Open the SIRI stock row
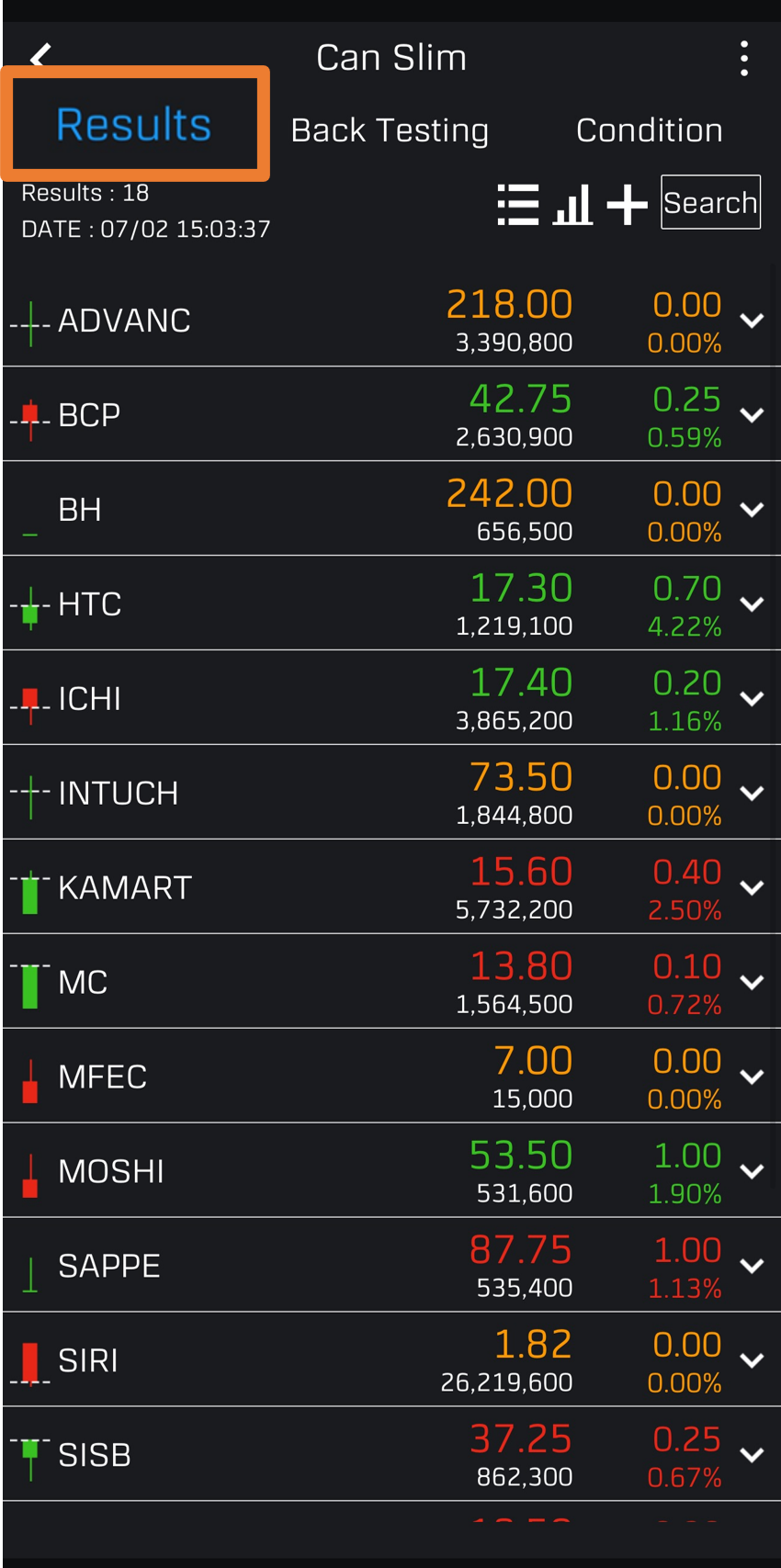The image size is (781, 1568). point(88,1360)
